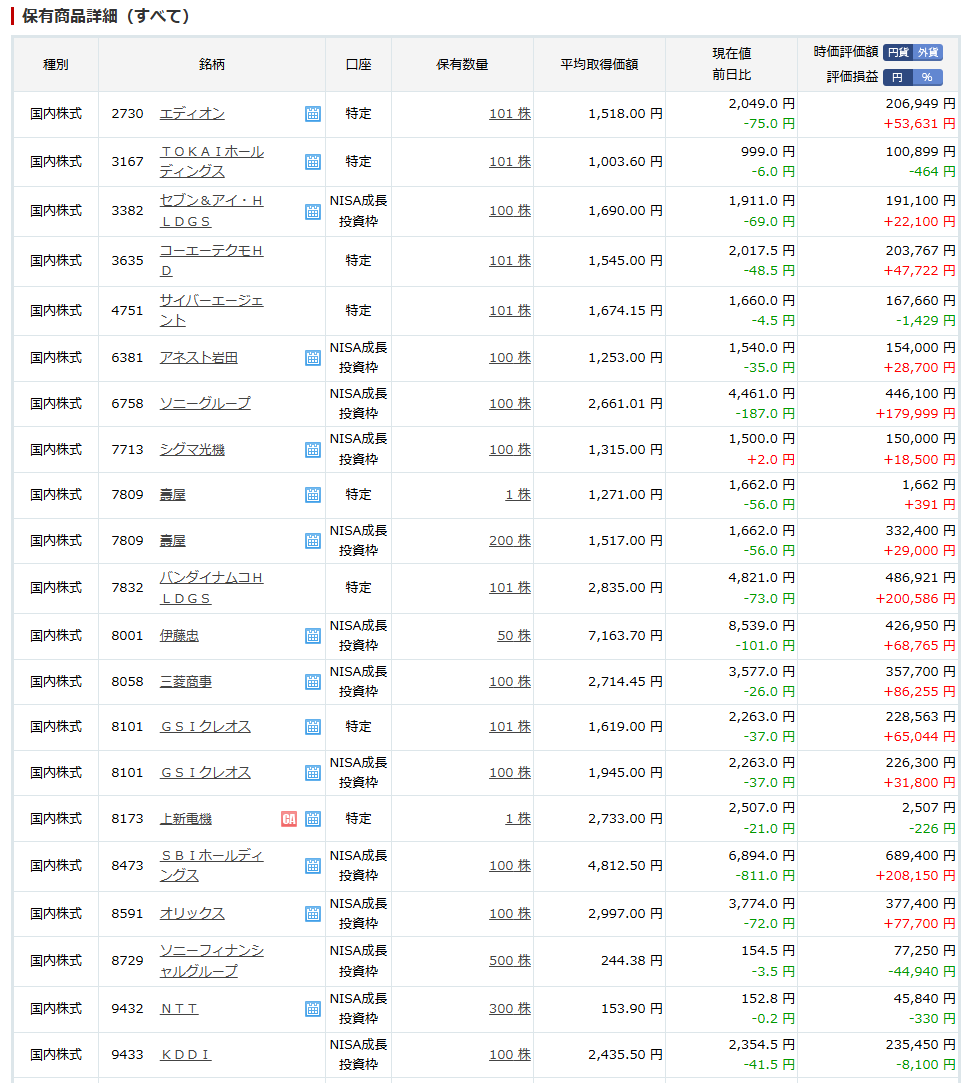Open the 三菱商事 link
This screenshot has height=1083, width=969.
coord(186,682)
